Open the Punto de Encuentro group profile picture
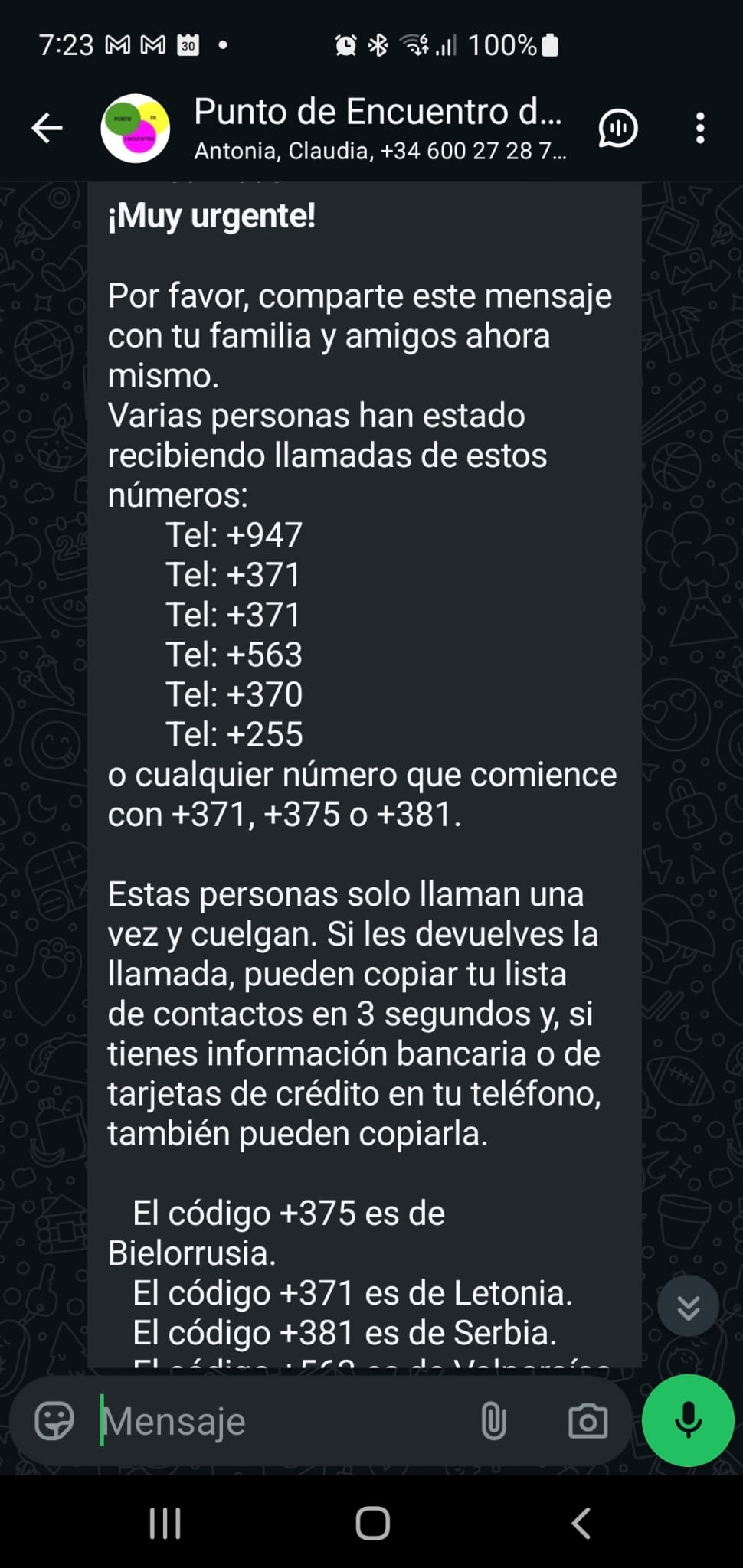The width and height of the screenshot is (743, 1568). click(x=135, y=128)
